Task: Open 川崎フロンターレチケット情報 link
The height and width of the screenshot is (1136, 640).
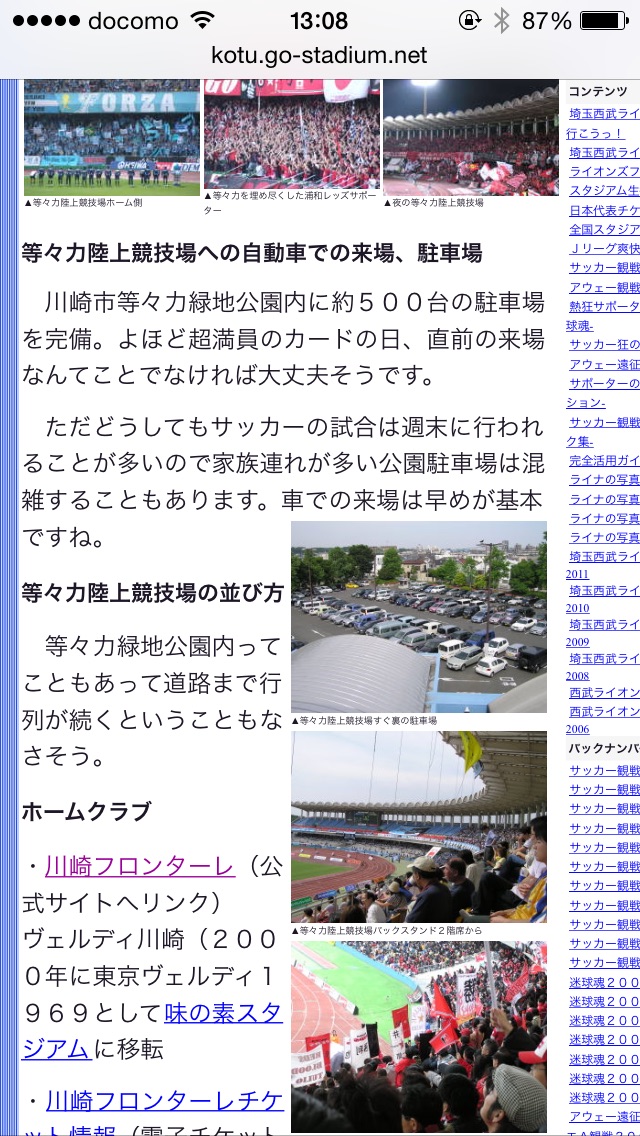Action: [x=165, y=1103]
